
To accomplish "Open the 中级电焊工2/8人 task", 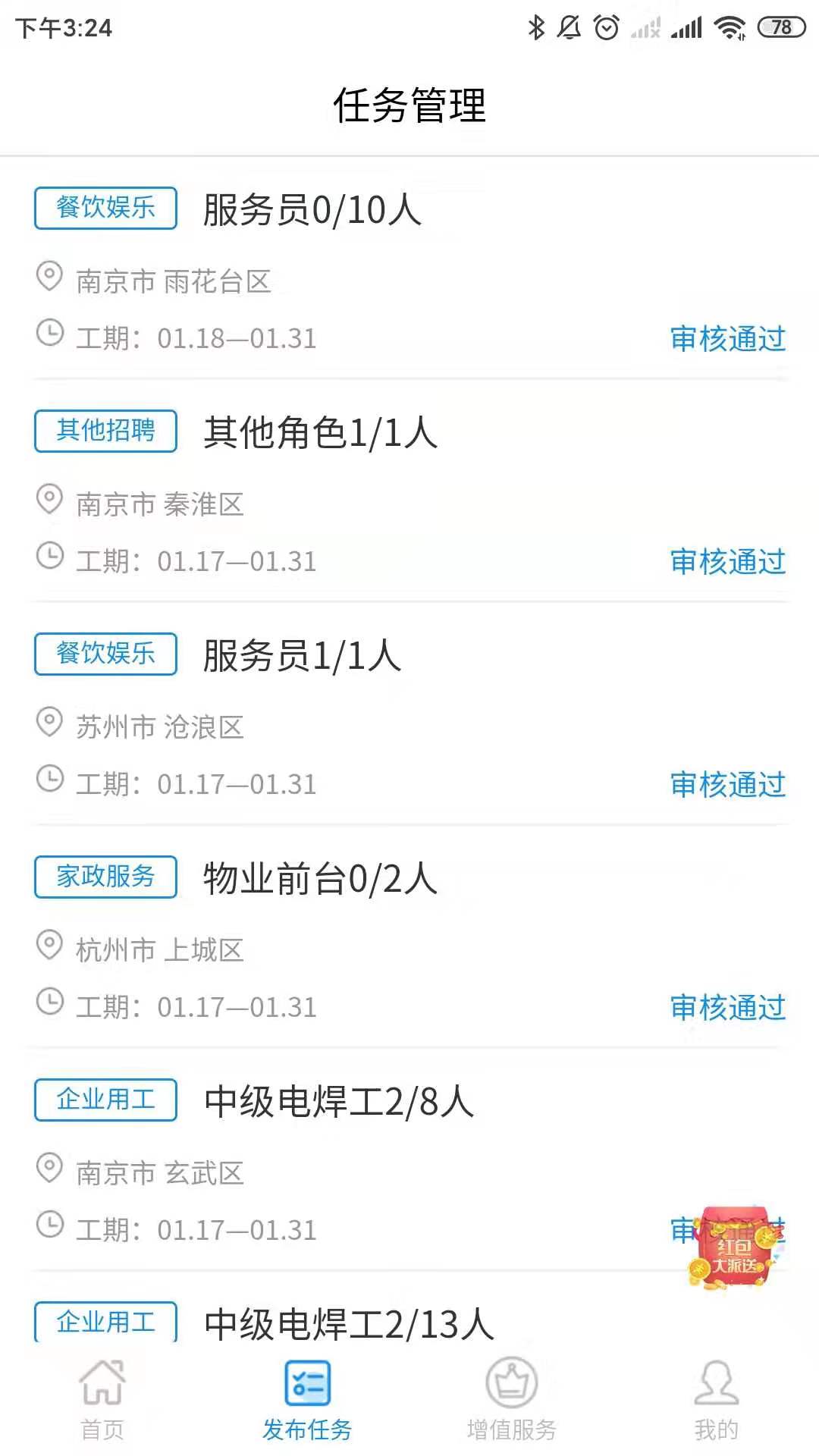I will pyautogui.click(x=339, y=1102).
